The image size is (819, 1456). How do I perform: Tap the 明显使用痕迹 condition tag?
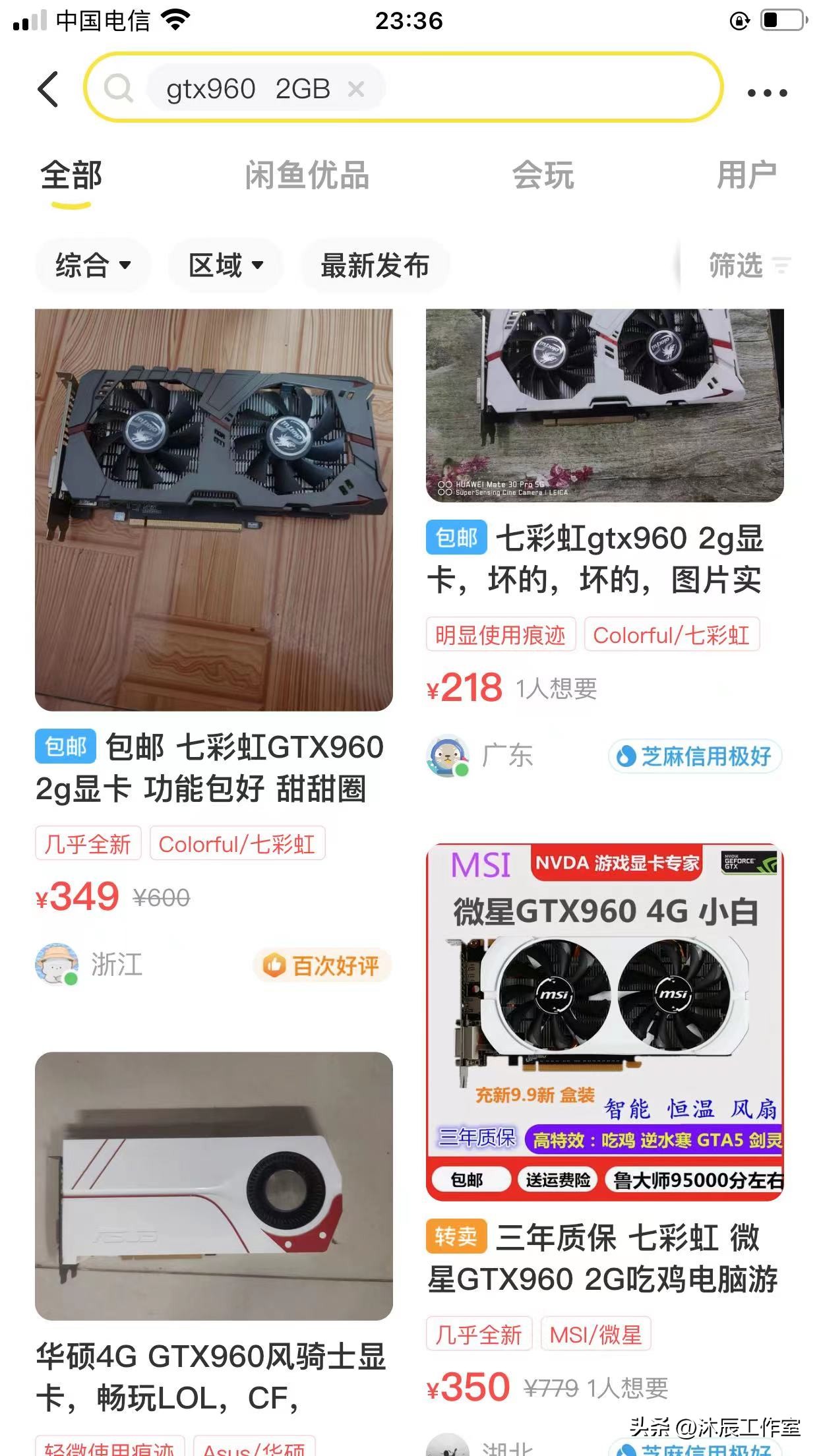pos(501,634)
